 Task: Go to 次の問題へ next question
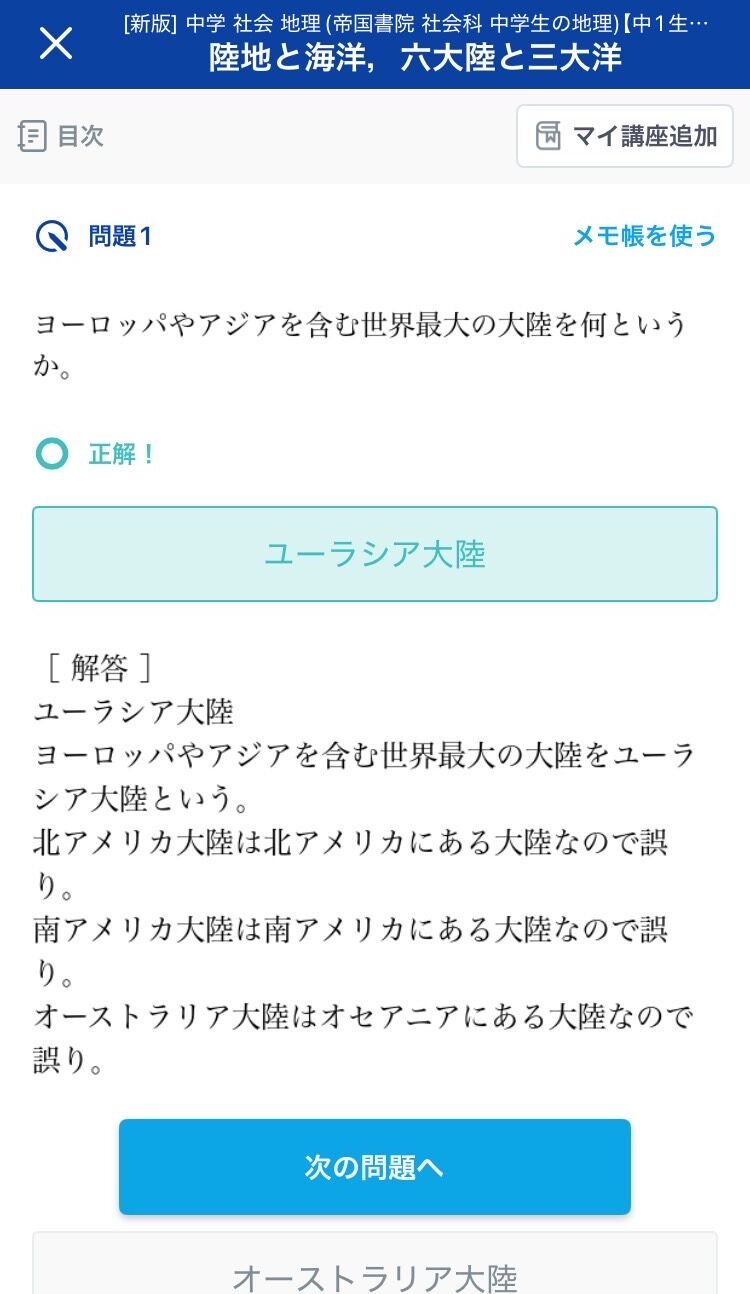pos(375,1166)
